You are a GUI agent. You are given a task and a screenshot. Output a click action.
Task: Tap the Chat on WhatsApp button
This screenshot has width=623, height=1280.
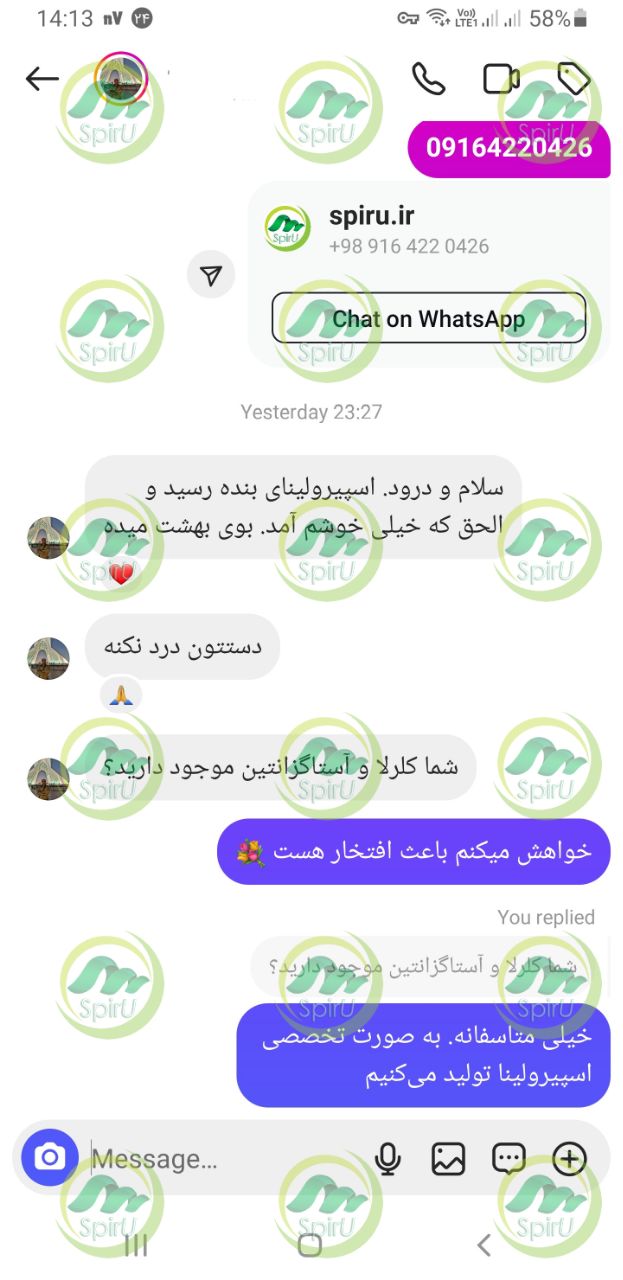tap(428, 318)
